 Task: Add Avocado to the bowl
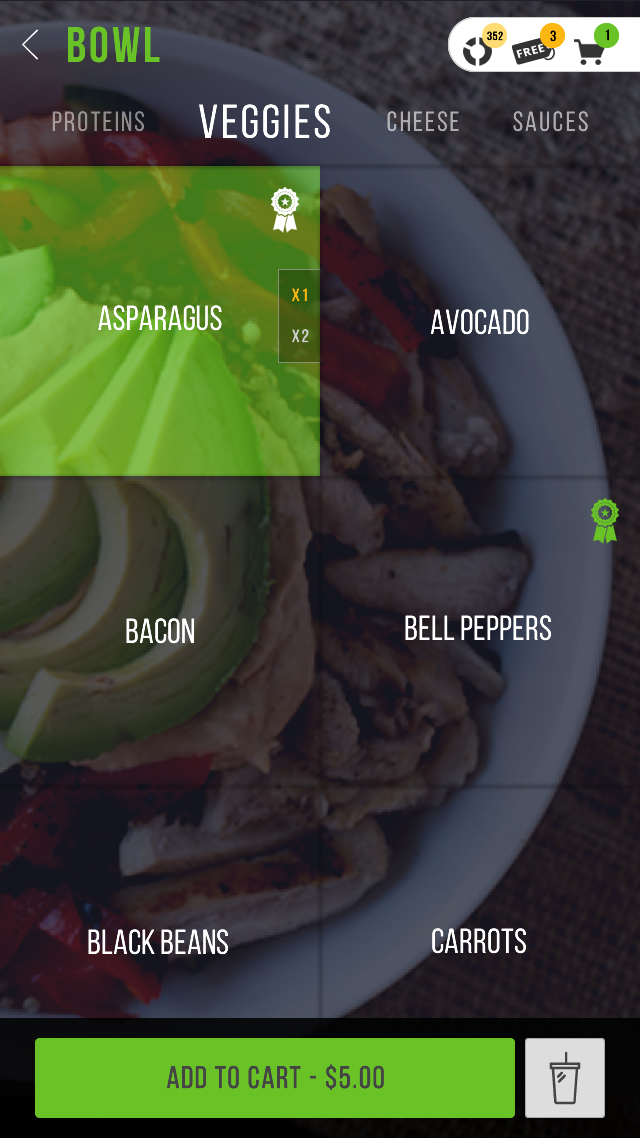pyautogui.click(x=480, y=322)
